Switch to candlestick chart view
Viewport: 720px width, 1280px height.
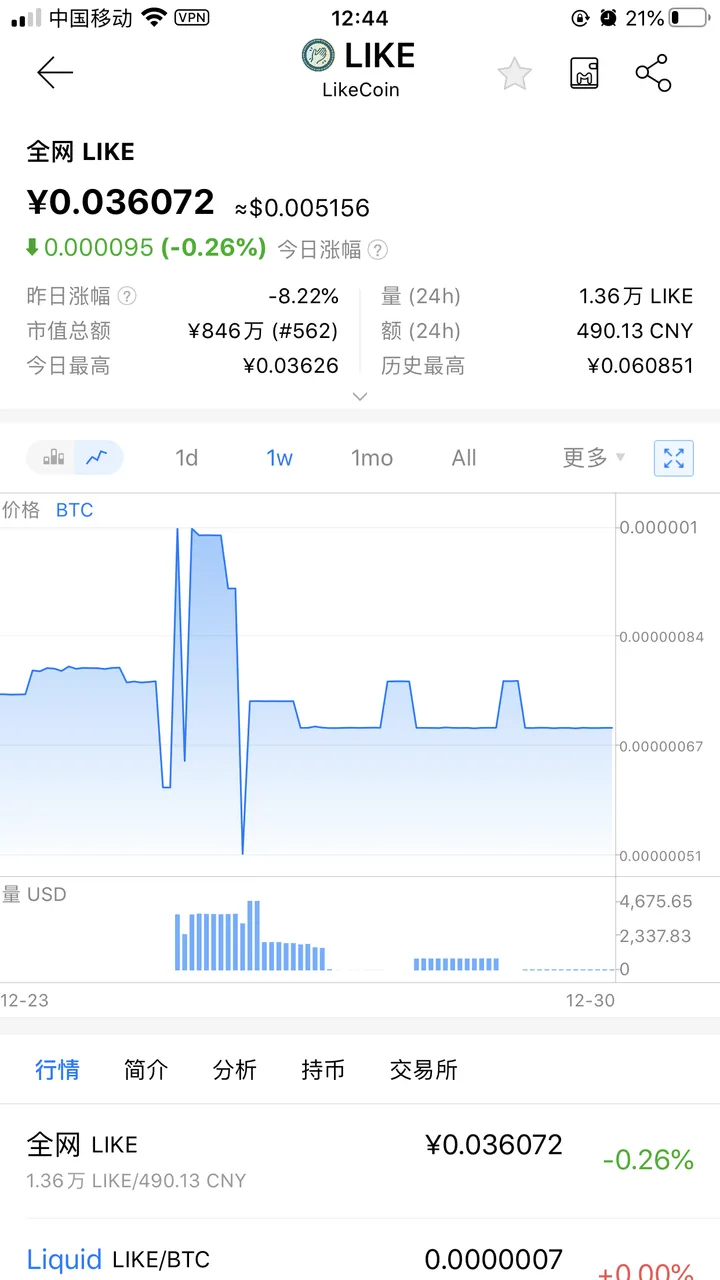[54, 458]
